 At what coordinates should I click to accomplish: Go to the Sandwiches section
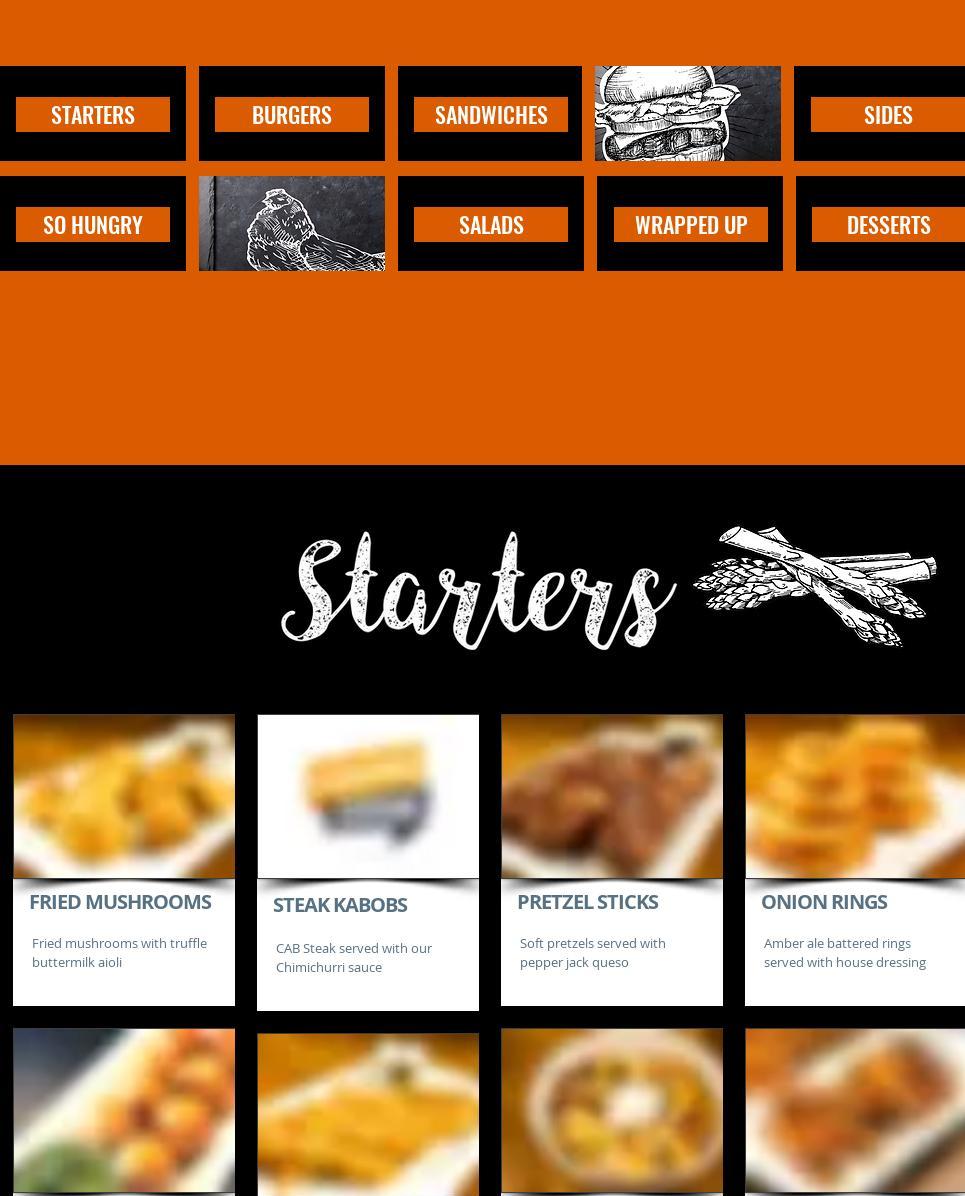[491, 115]
